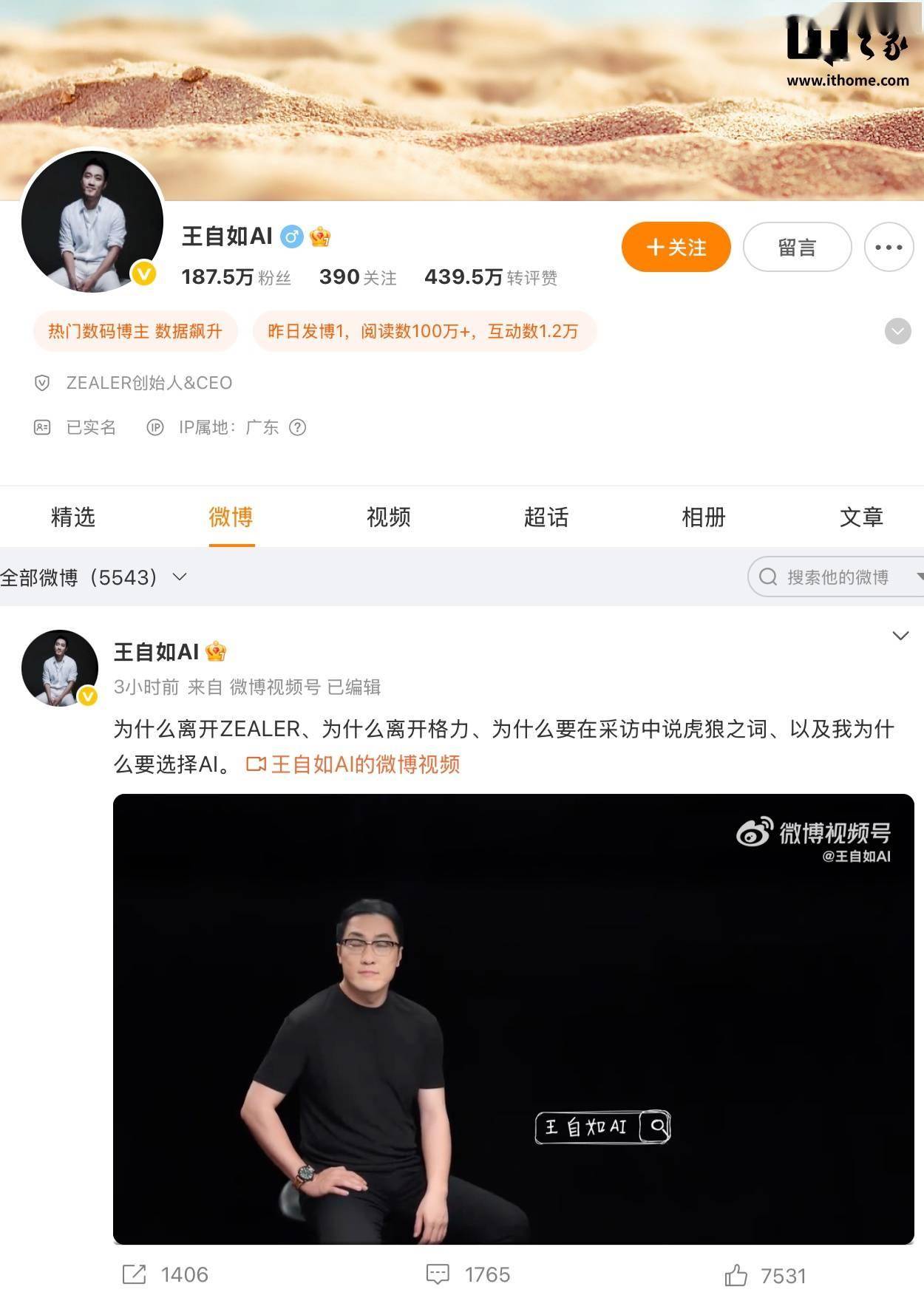924x1295 pixels.
Task: Repost the post with 1406 shares
Action: click(x=166, y=1274)
